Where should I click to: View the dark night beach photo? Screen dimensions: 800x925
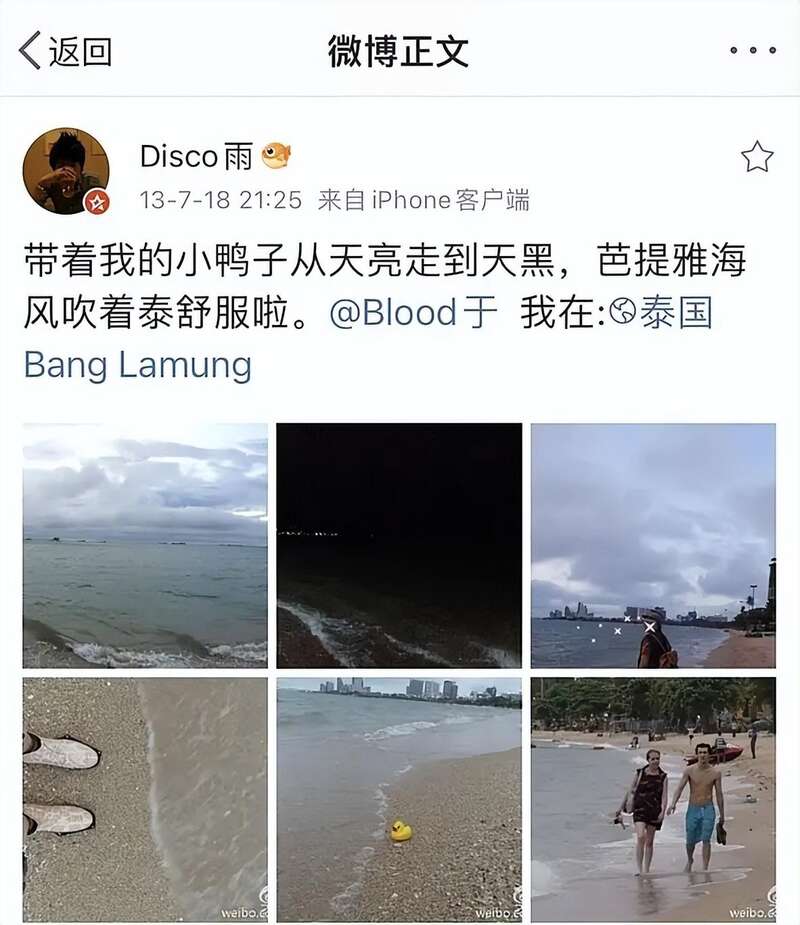click(399, 545)
